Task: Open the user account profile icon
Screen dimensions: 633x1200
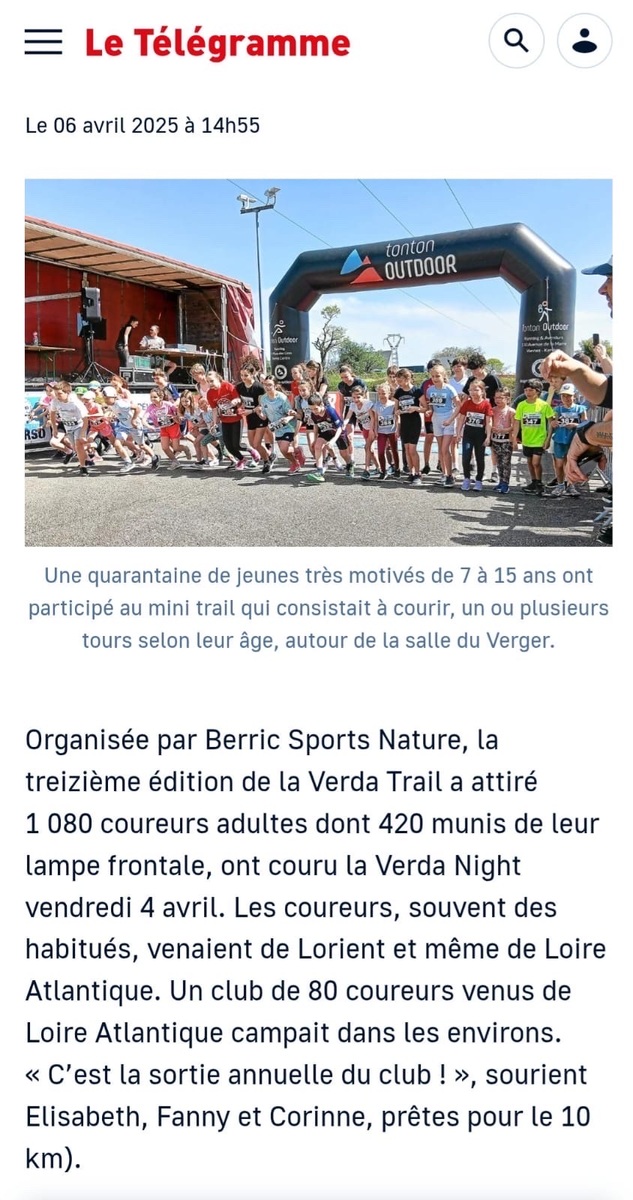Action: click(x=584, y=41)
